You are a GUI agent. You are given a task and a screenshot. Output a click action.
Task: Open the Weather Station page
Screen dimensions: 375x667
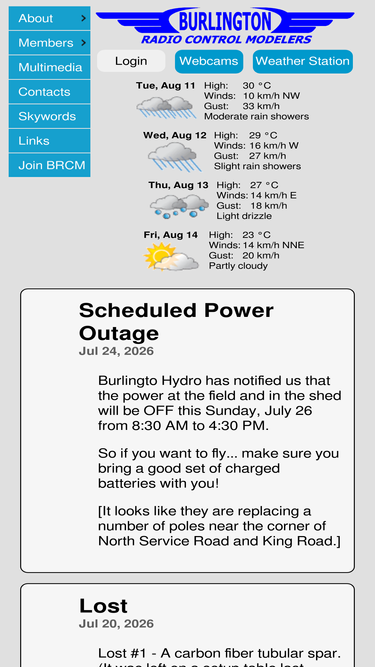pos(303,61)
